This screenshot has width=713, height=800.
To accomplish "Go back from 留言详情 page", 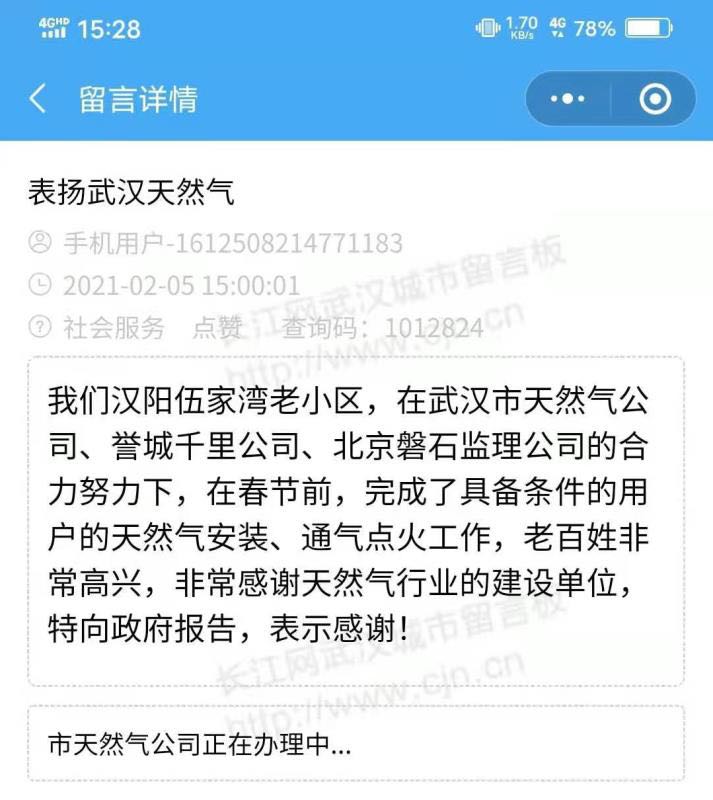I will (x=38, y=98).
